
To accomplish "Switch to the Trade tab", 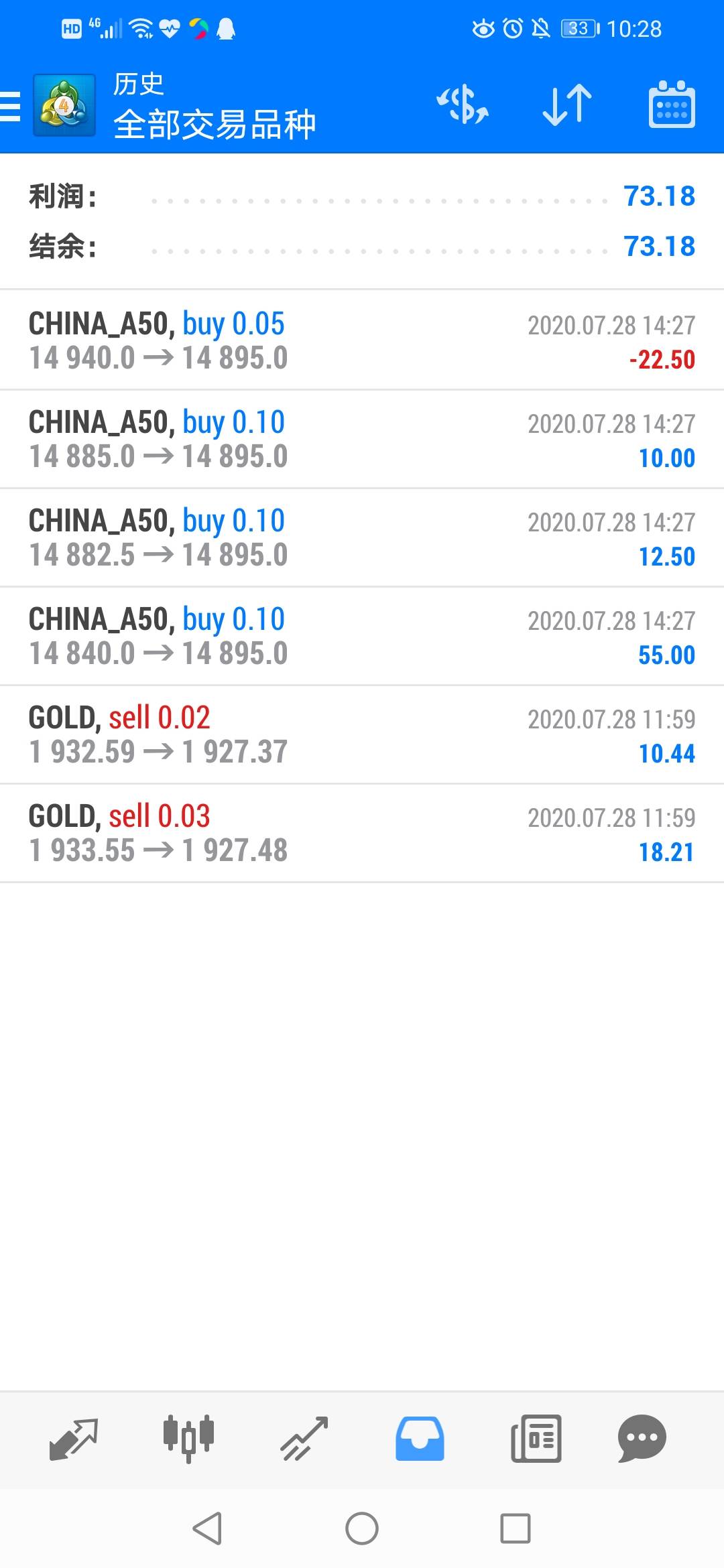I will click(304, 1438).
